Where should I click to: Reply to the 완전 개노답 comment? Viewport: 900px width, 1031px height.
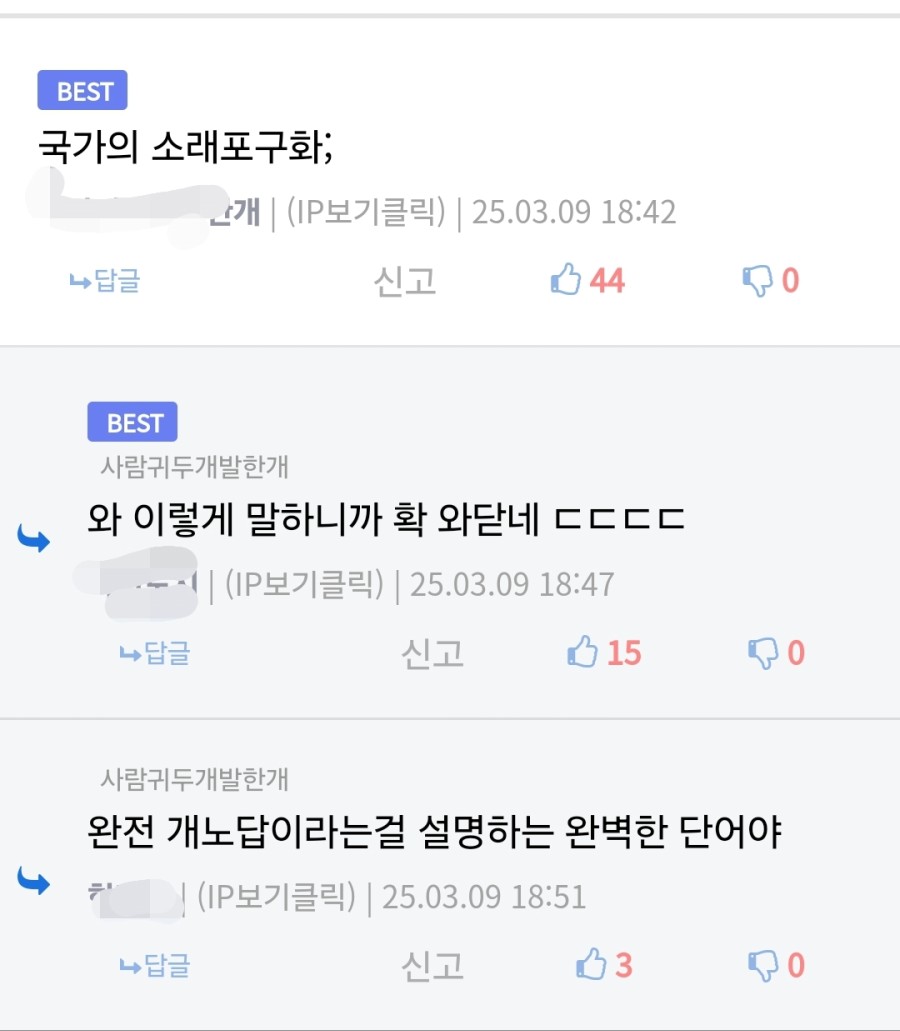point(155,966)
